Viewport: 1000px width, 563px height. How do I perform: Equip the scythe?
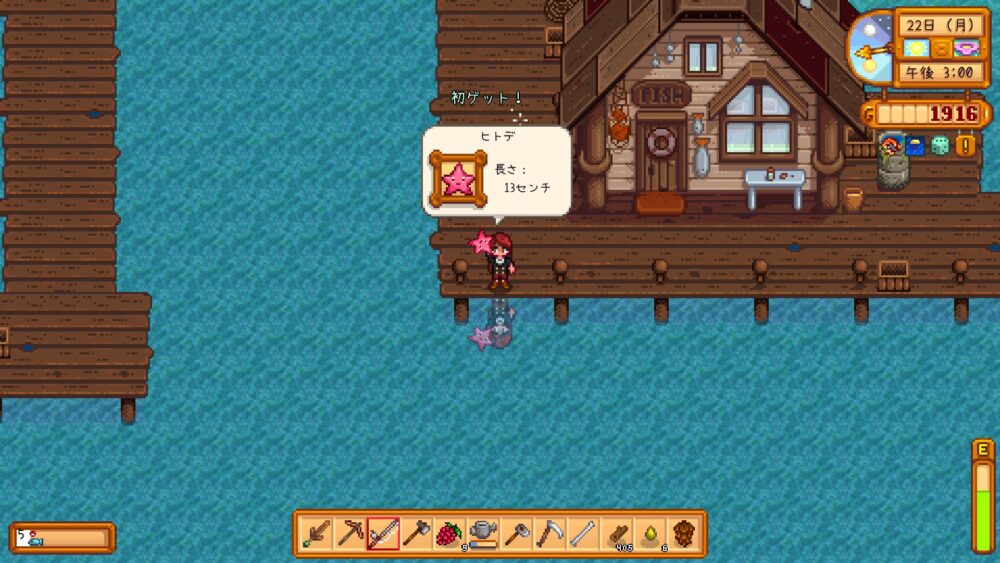tap(549, 533)
